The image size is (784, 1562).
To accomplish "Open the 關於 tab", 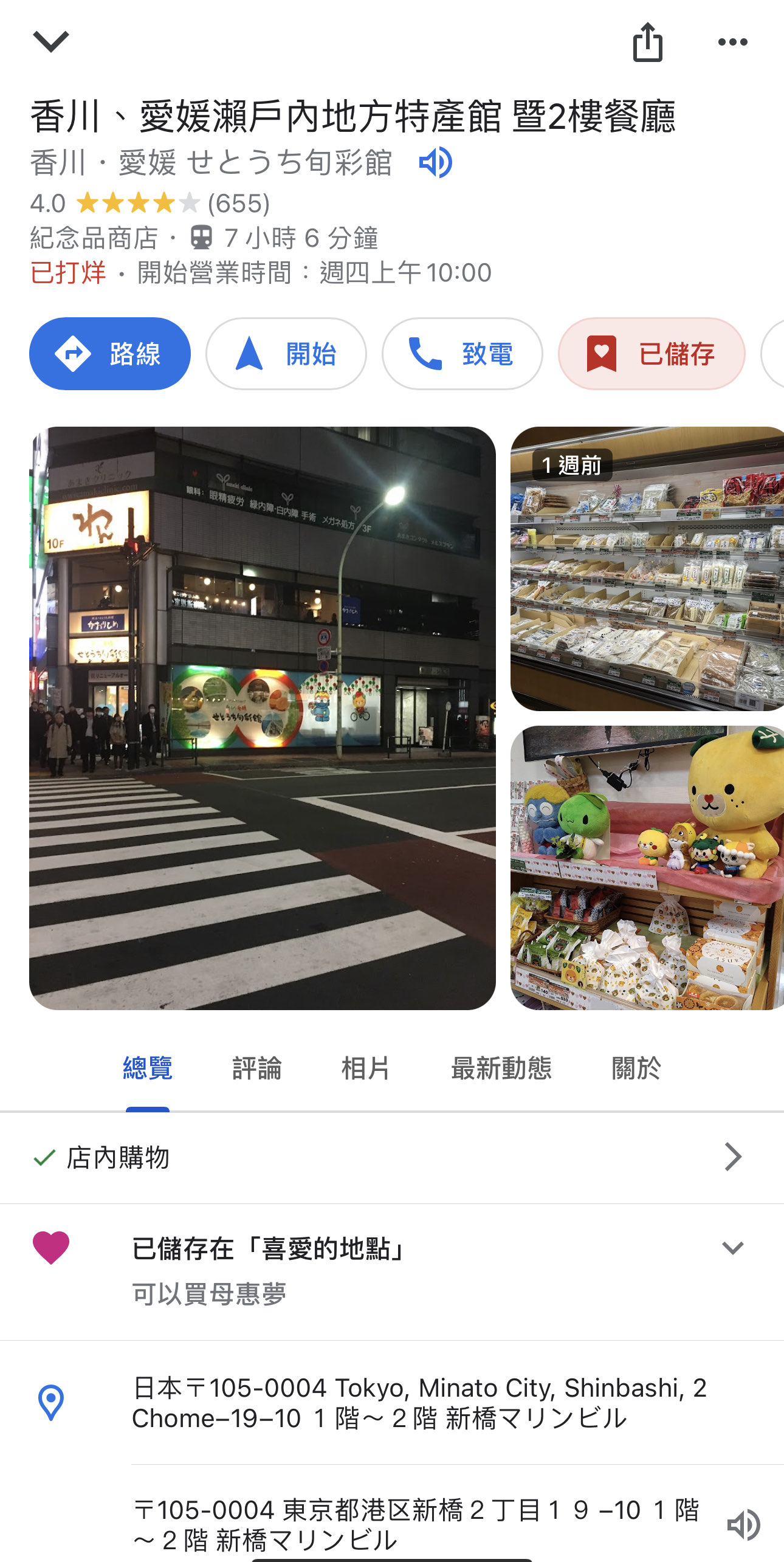I will 636,1068.
